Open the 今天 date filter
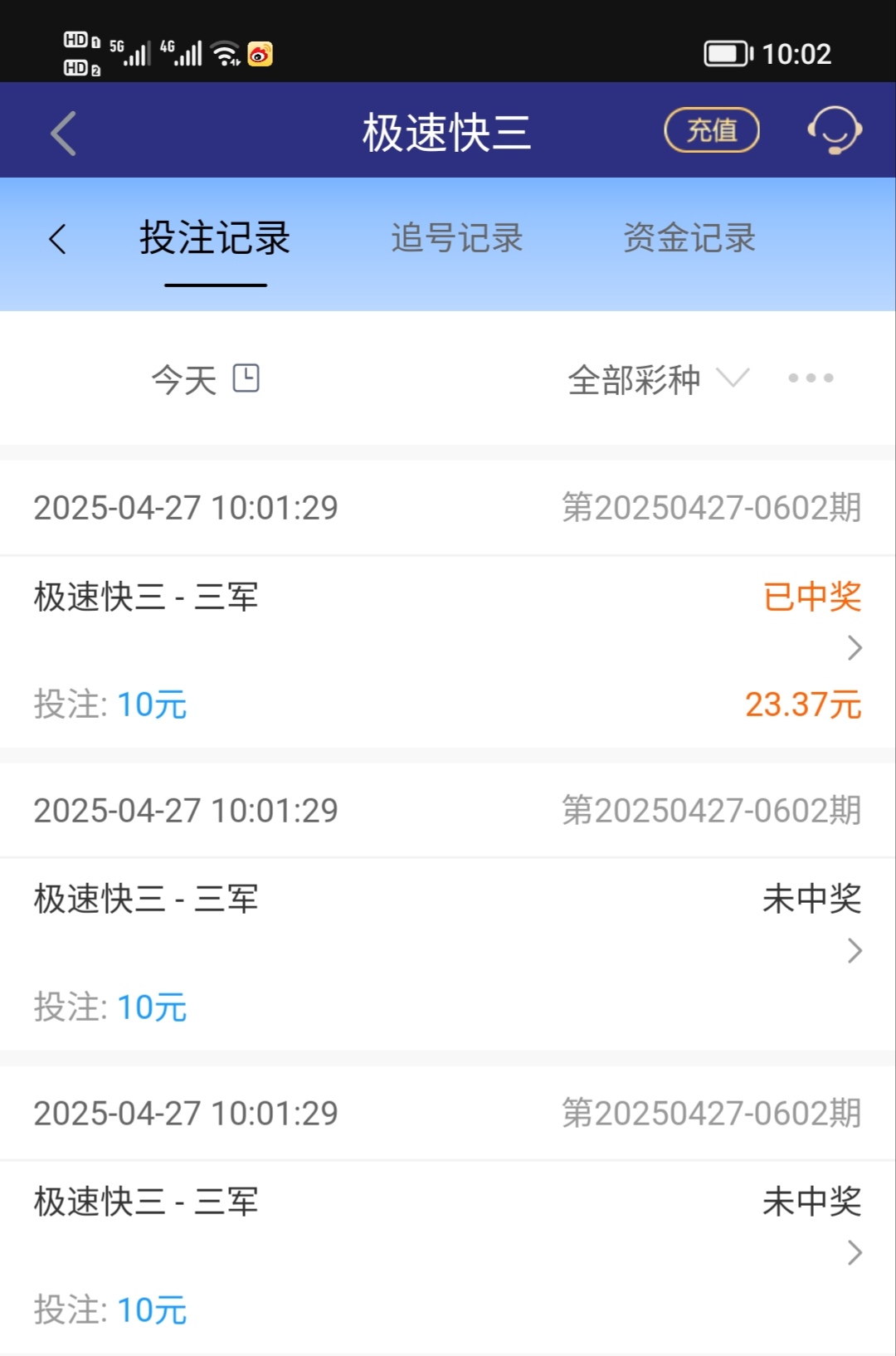The width and height of the screenshot is (896, 1356). pos(205,379)
